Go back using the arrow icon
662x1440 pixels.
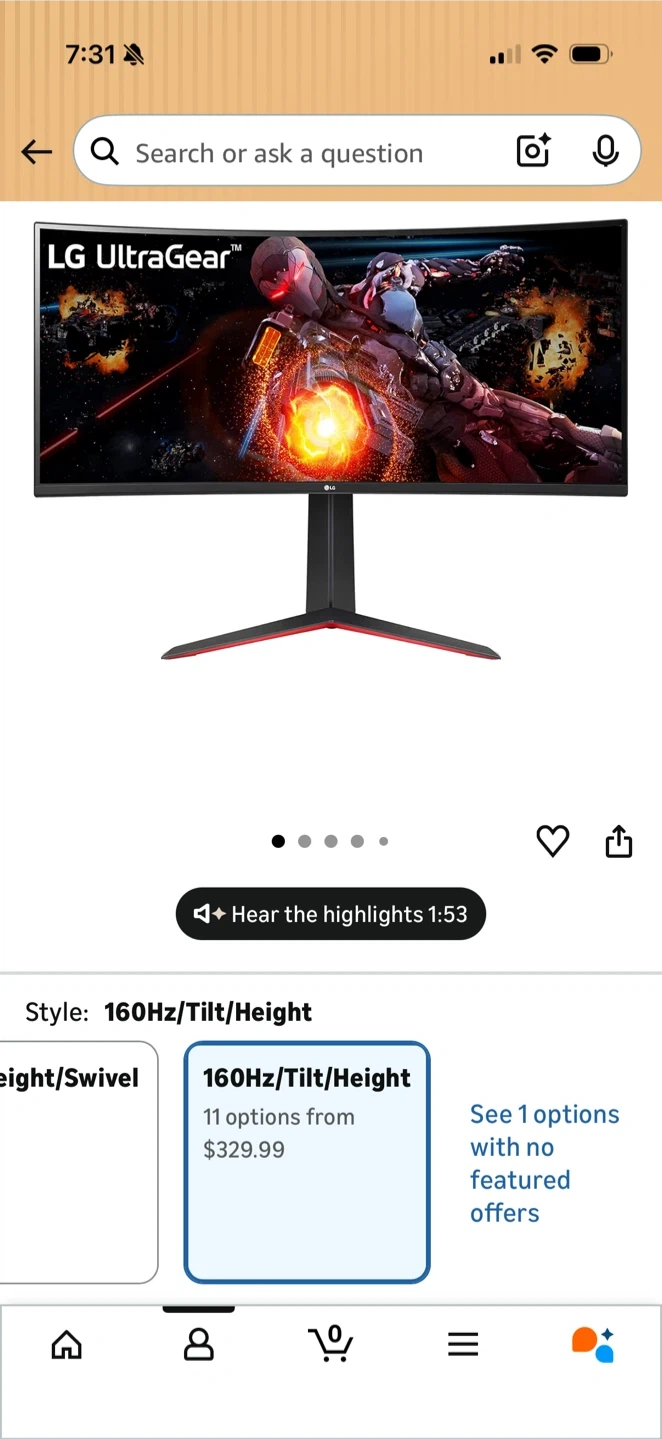37,152
